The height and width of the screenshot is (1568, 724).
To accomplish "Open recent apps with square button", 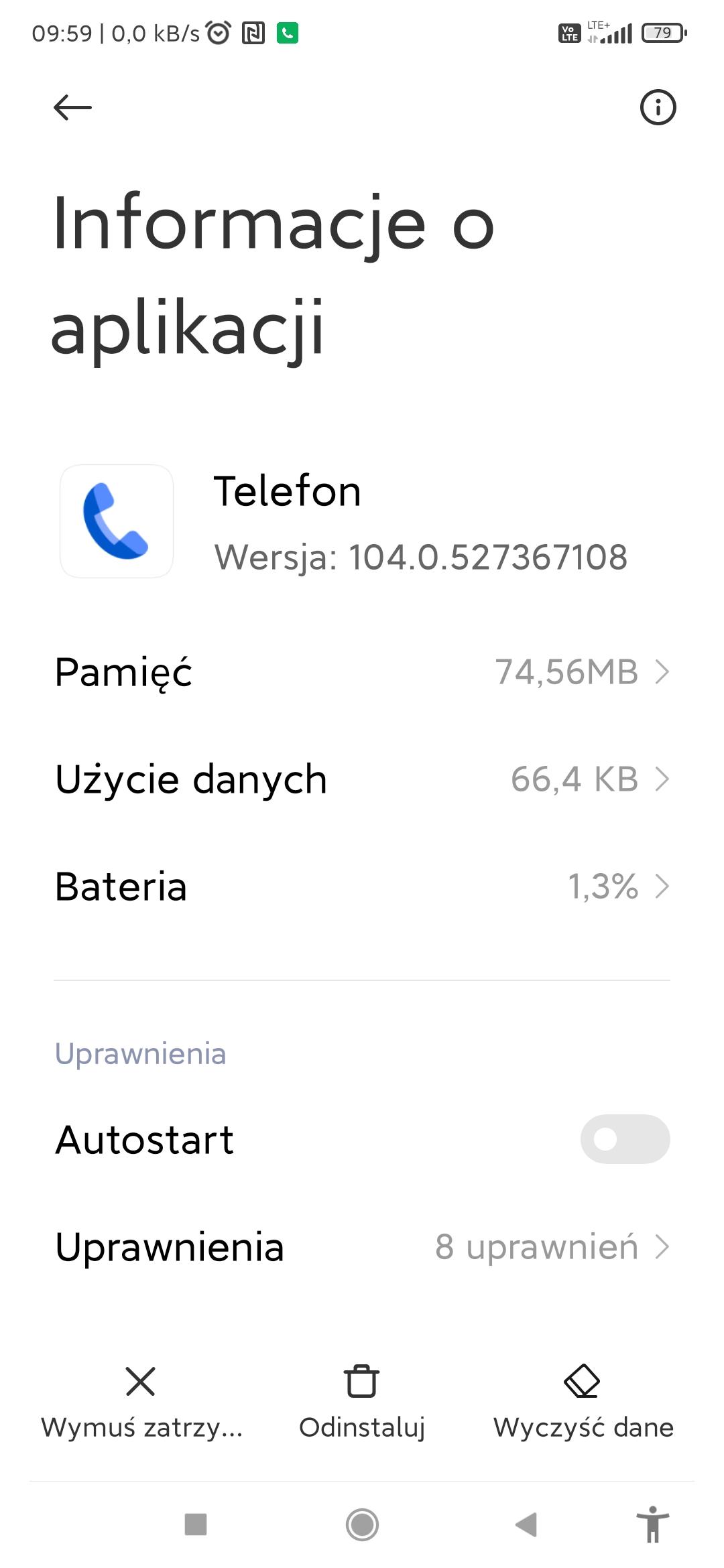I will coord(196,1524).
